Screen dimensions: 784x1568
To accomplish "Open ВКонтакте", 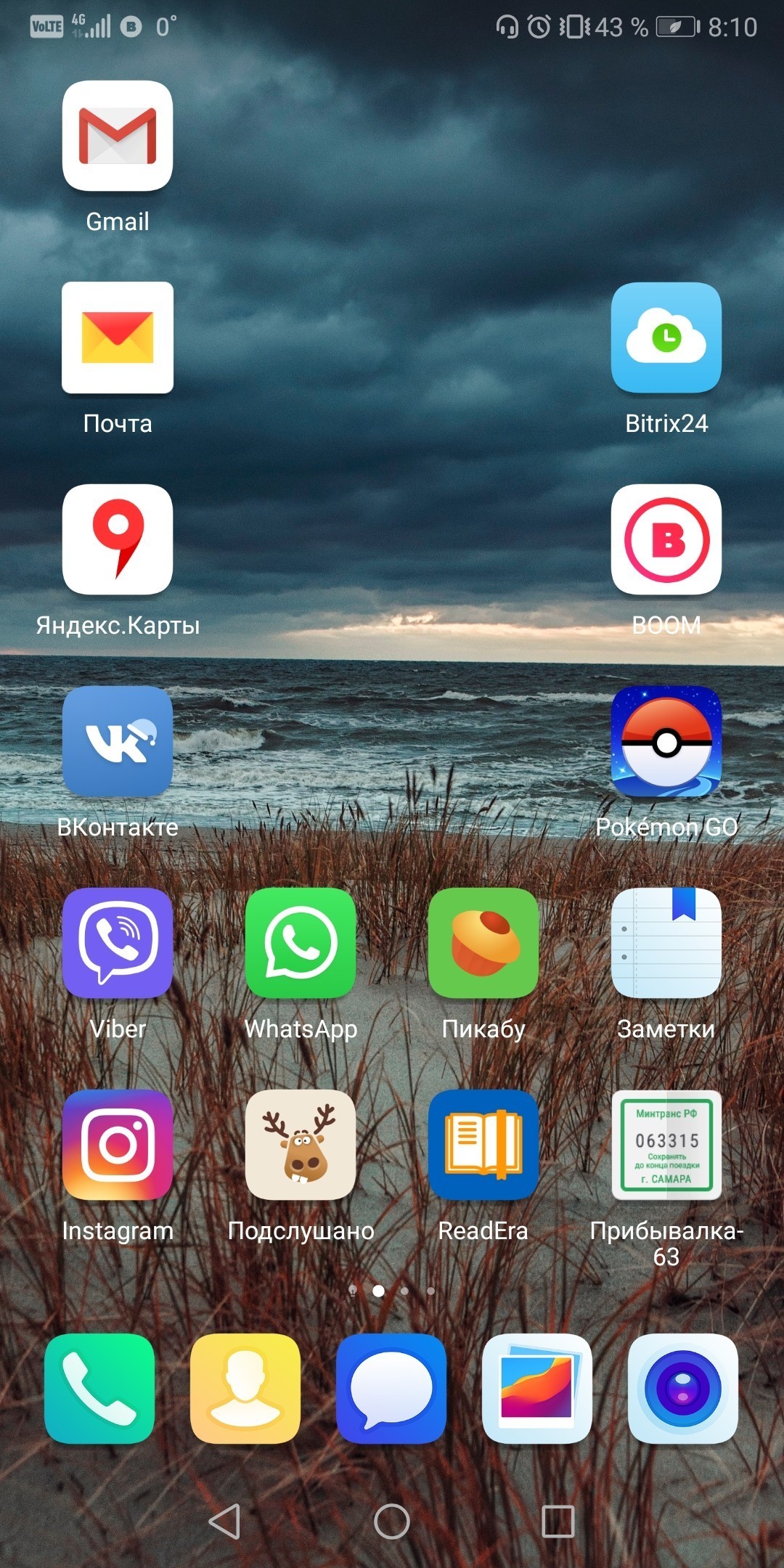I will 118,741.
